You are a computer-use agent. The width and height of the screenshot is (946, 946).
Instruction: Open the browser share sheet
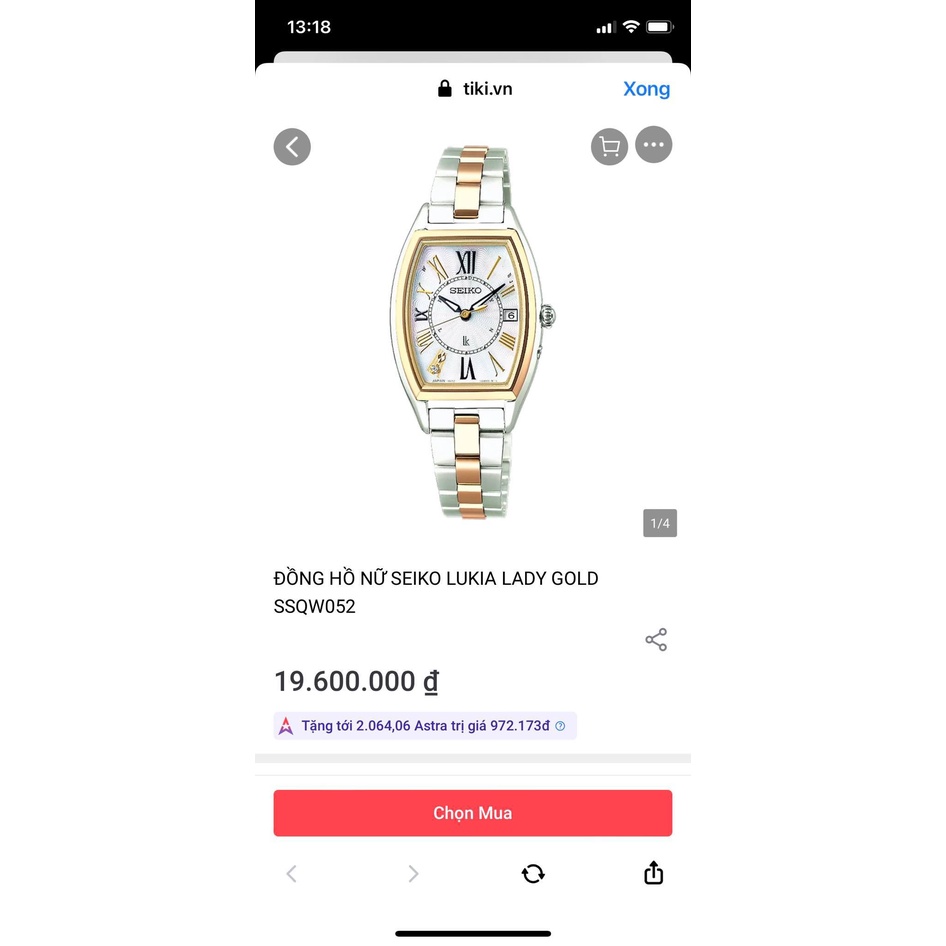click(653, 873)
